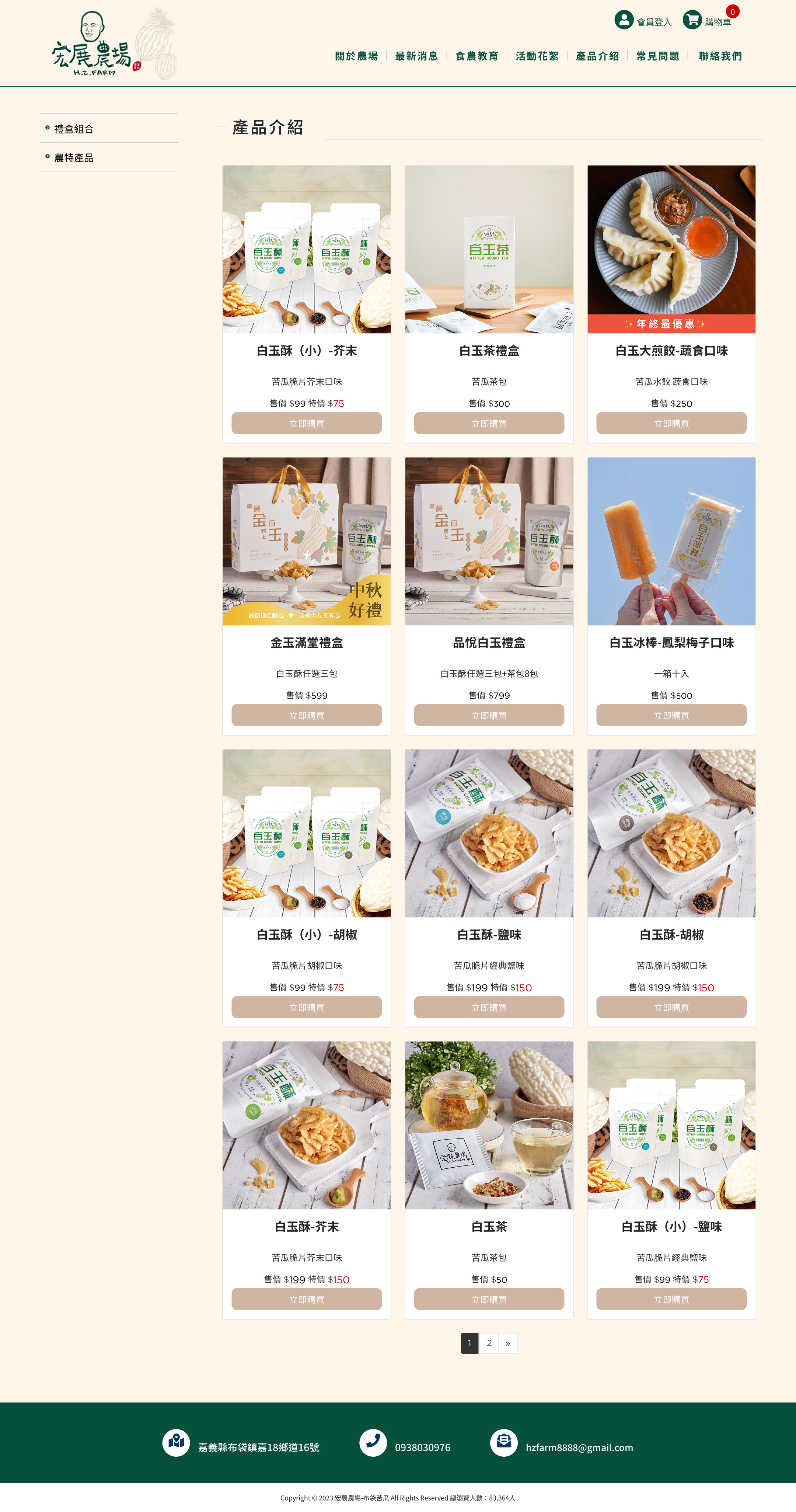Select 農特產品 category in sidebar
Viewport: 796px width, 1512px height.
pos(74,158)
